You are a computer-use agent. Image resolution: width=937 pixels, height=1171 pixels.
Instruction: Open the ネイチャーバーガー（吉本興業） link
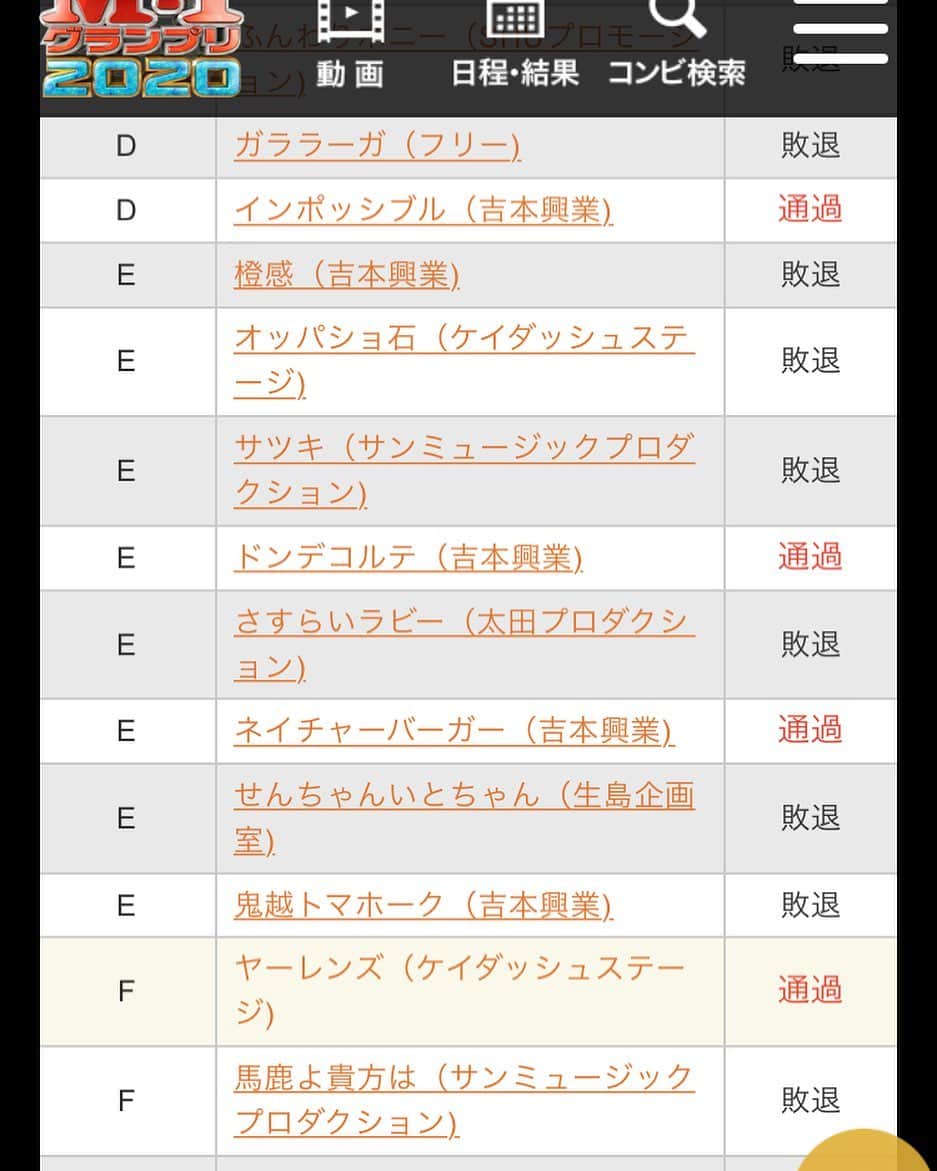[454, 731]
